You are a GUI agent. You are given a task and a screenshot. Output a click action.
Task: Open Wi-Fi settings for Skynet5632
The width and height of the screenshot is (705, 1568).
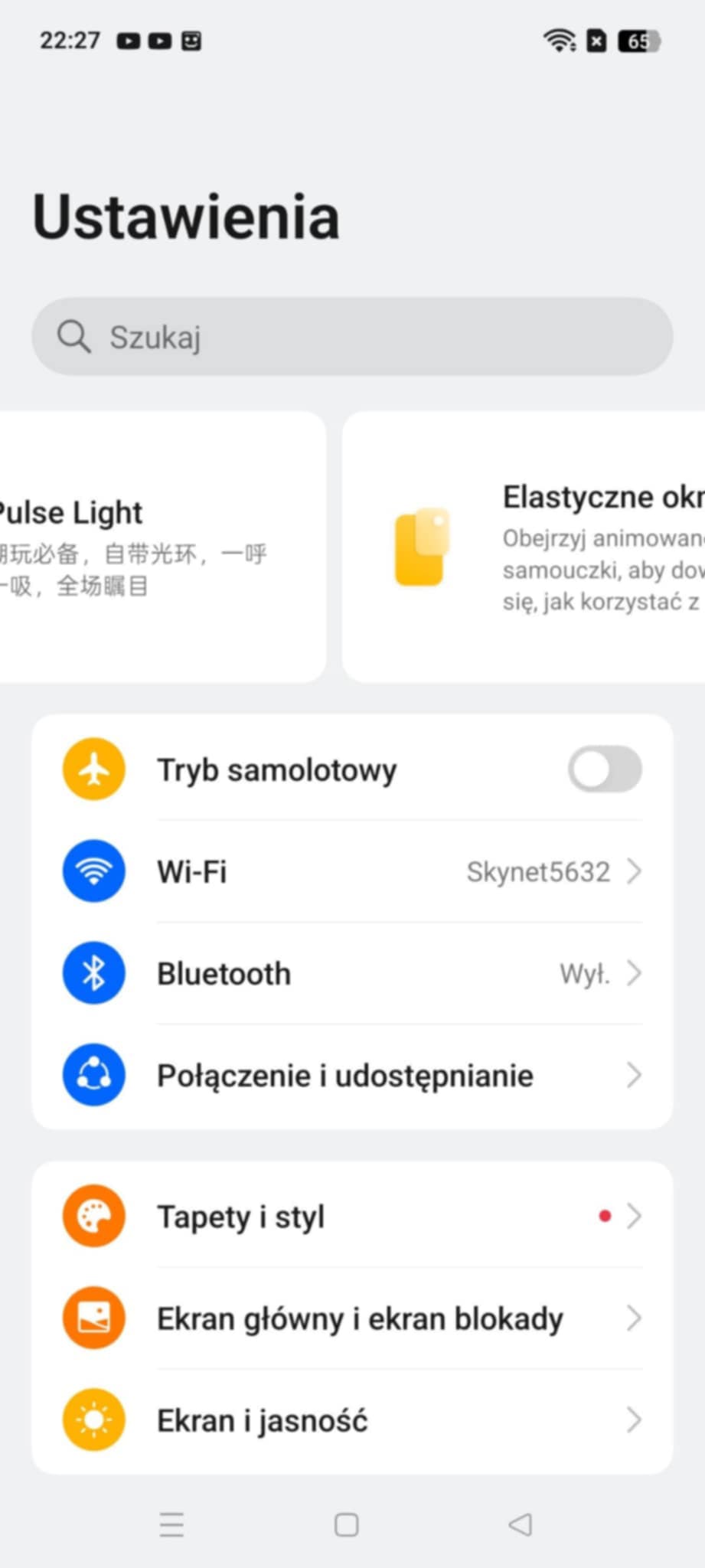pos(352,871)
